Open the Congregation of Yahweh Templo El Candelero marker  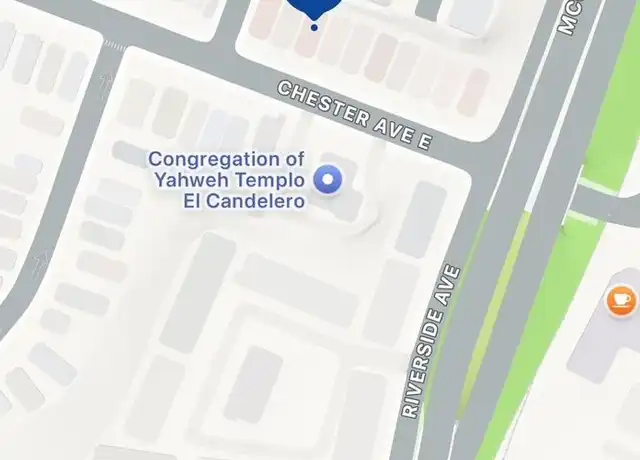[x=328, y=180]
